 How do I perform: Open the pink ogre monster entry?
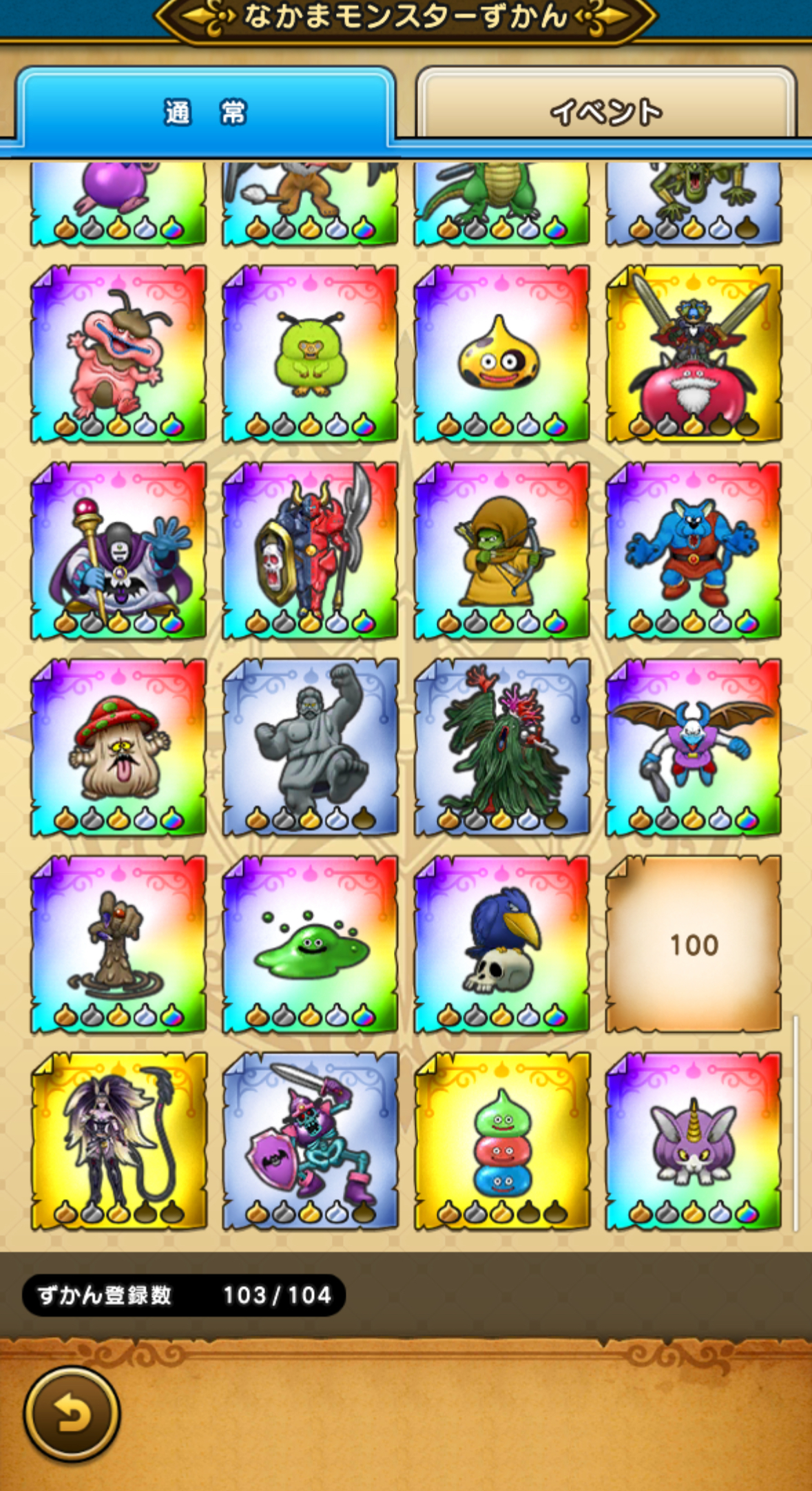coord(118,353)
